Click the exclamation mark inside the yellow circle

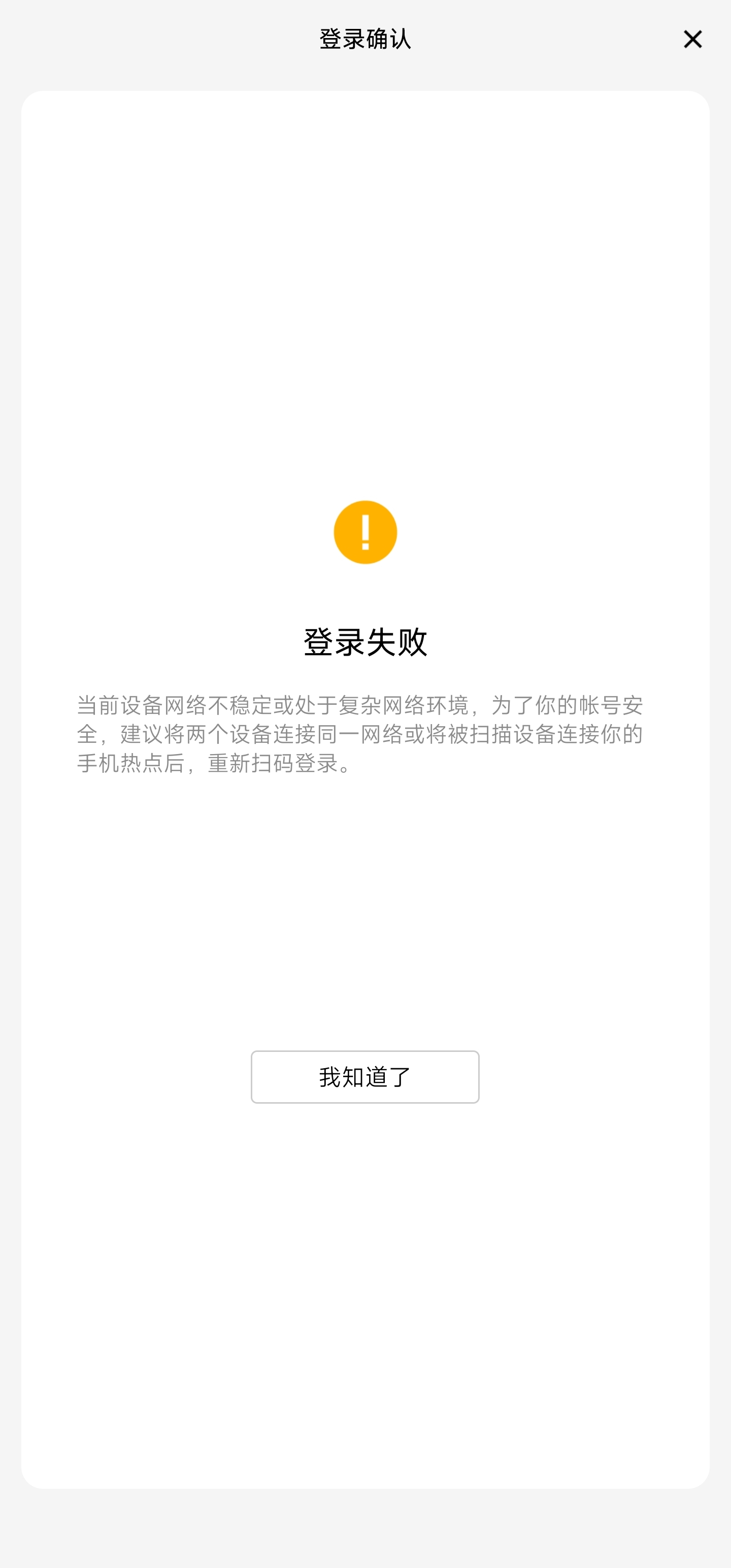pos(364,531)
